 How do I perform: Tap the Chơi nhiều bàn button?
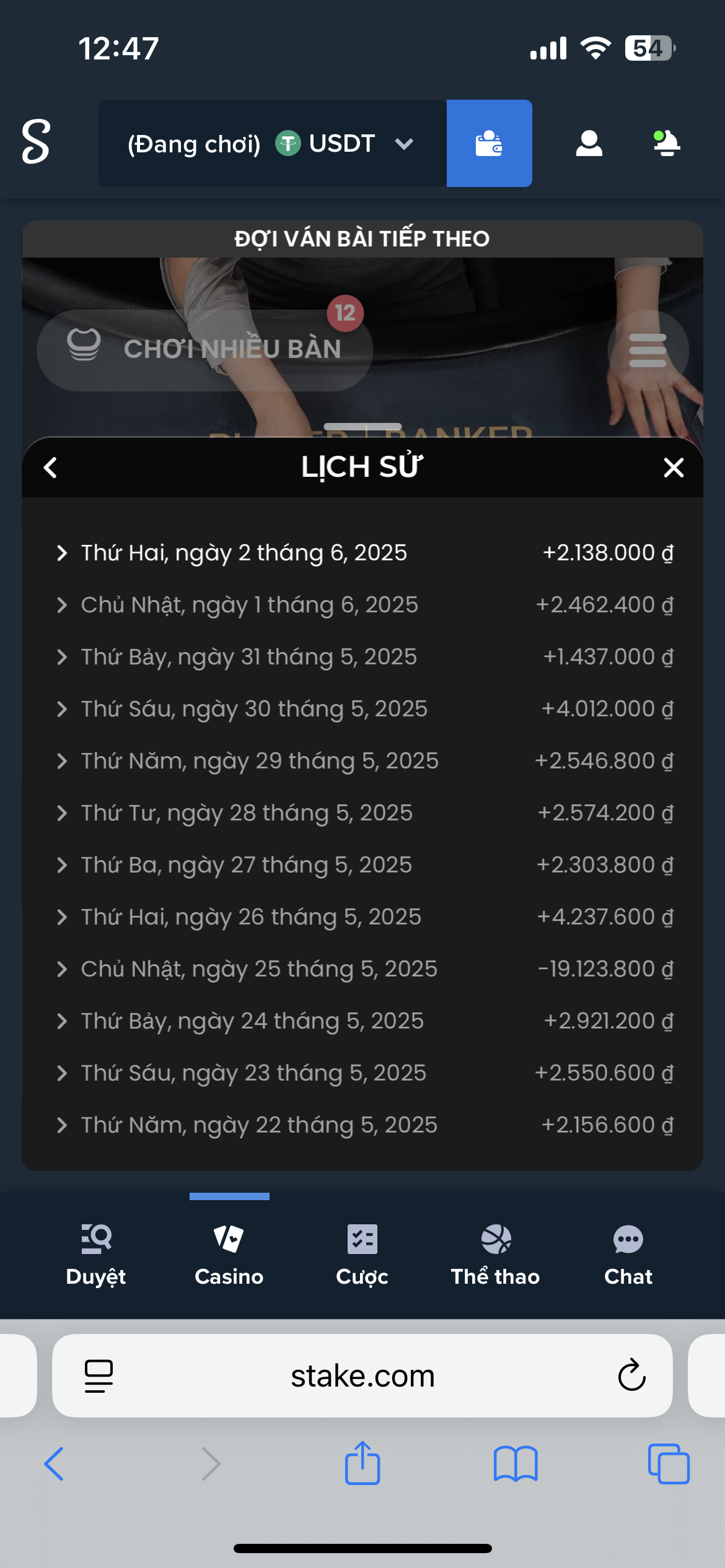pos(204,350)
